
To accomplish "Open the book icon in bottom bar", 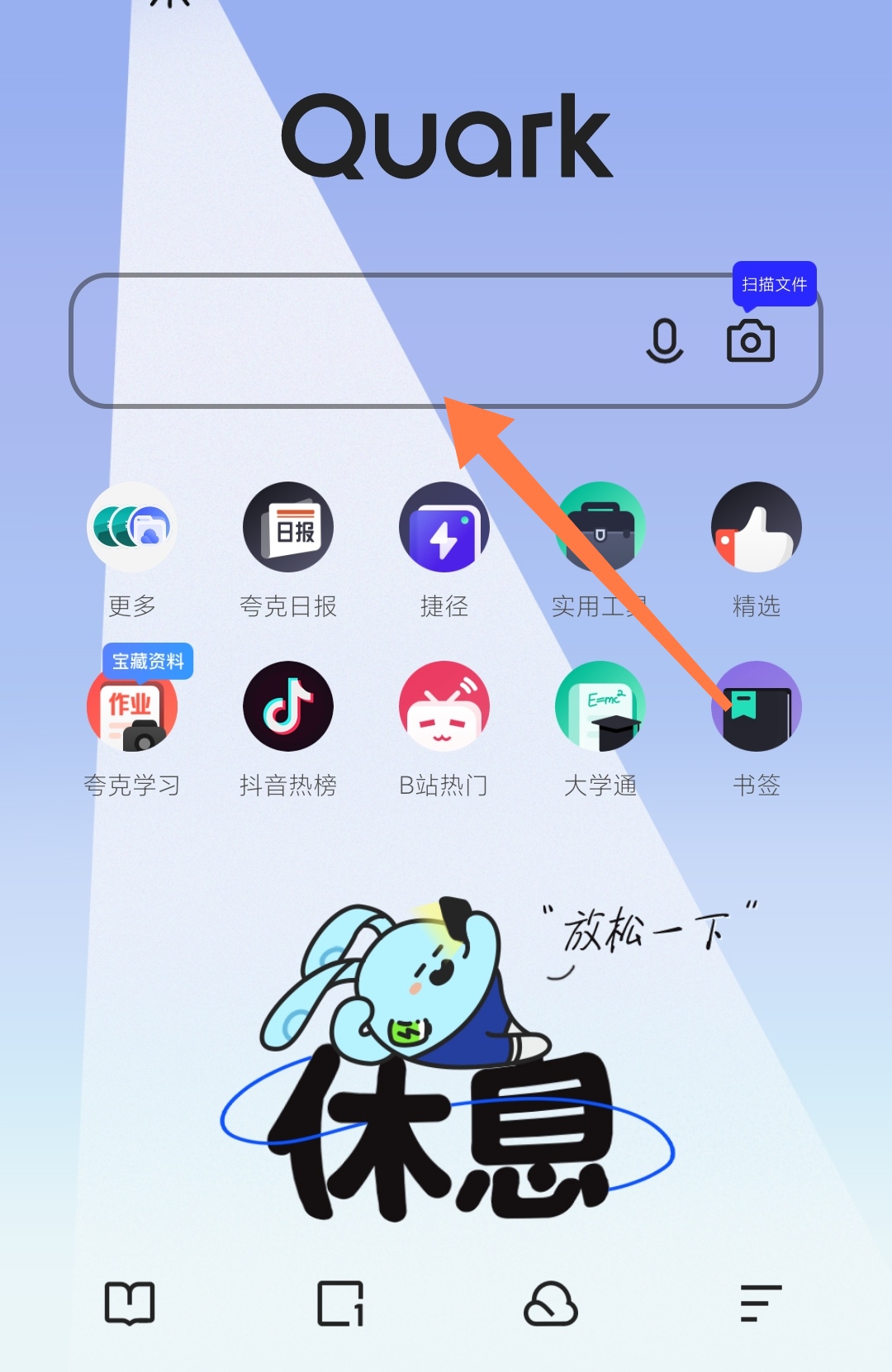I will (130, 1303).
